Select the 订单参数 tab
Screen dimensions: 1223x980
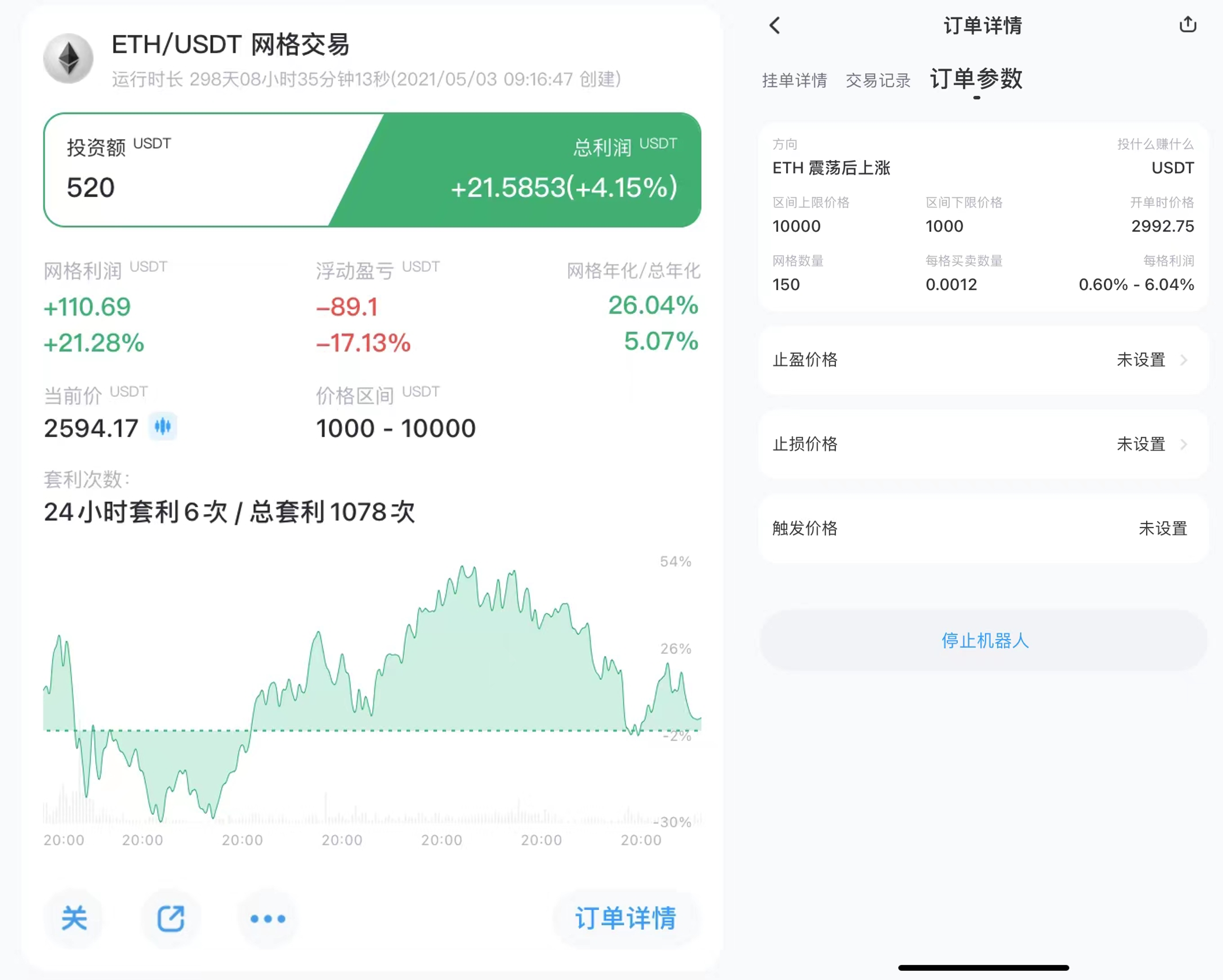(x=976, y=80)
